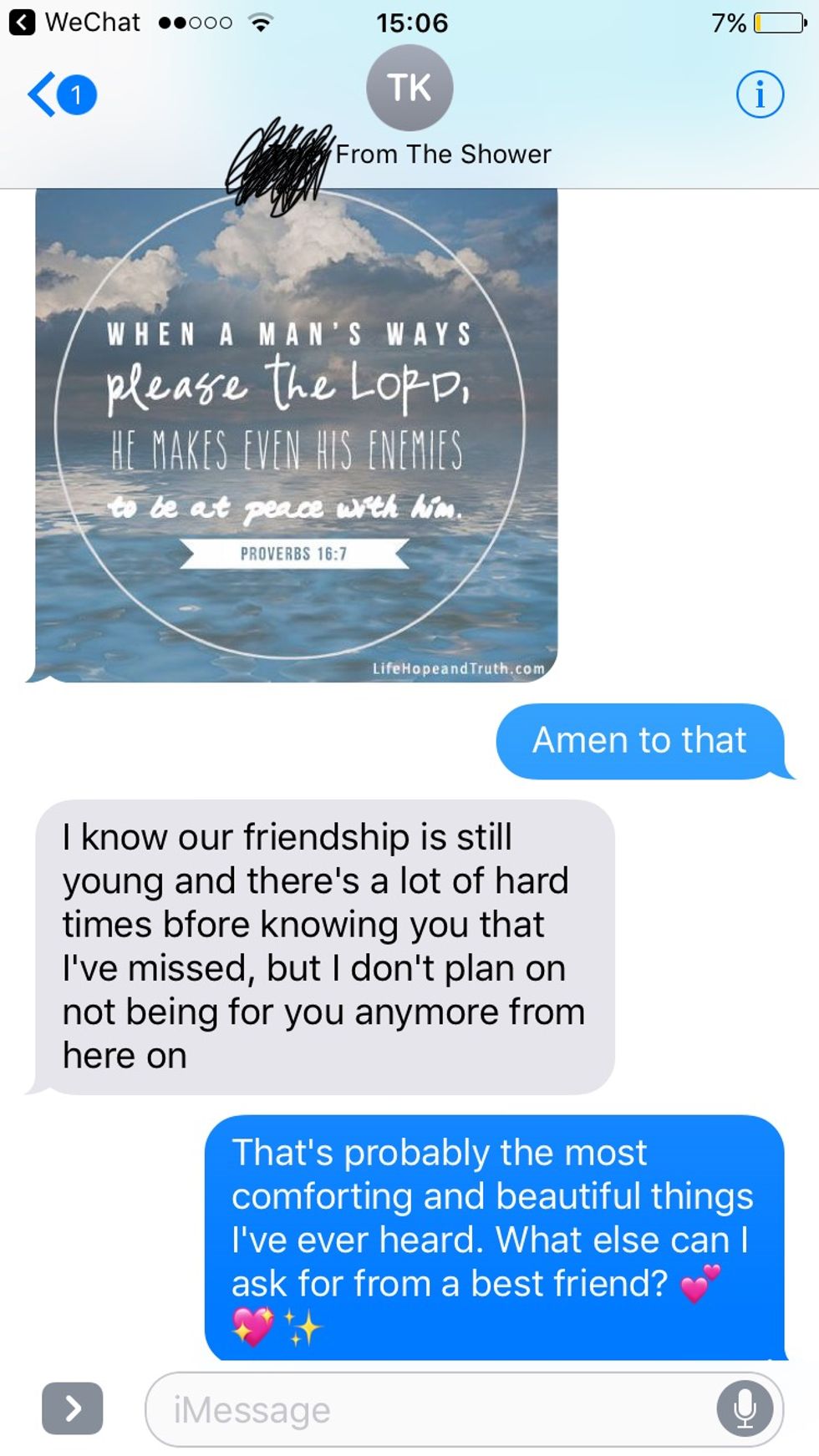Screen dimensions: 819x1456
Task: Return to WeChat via the status bar
Action: (x=75, y=22)
